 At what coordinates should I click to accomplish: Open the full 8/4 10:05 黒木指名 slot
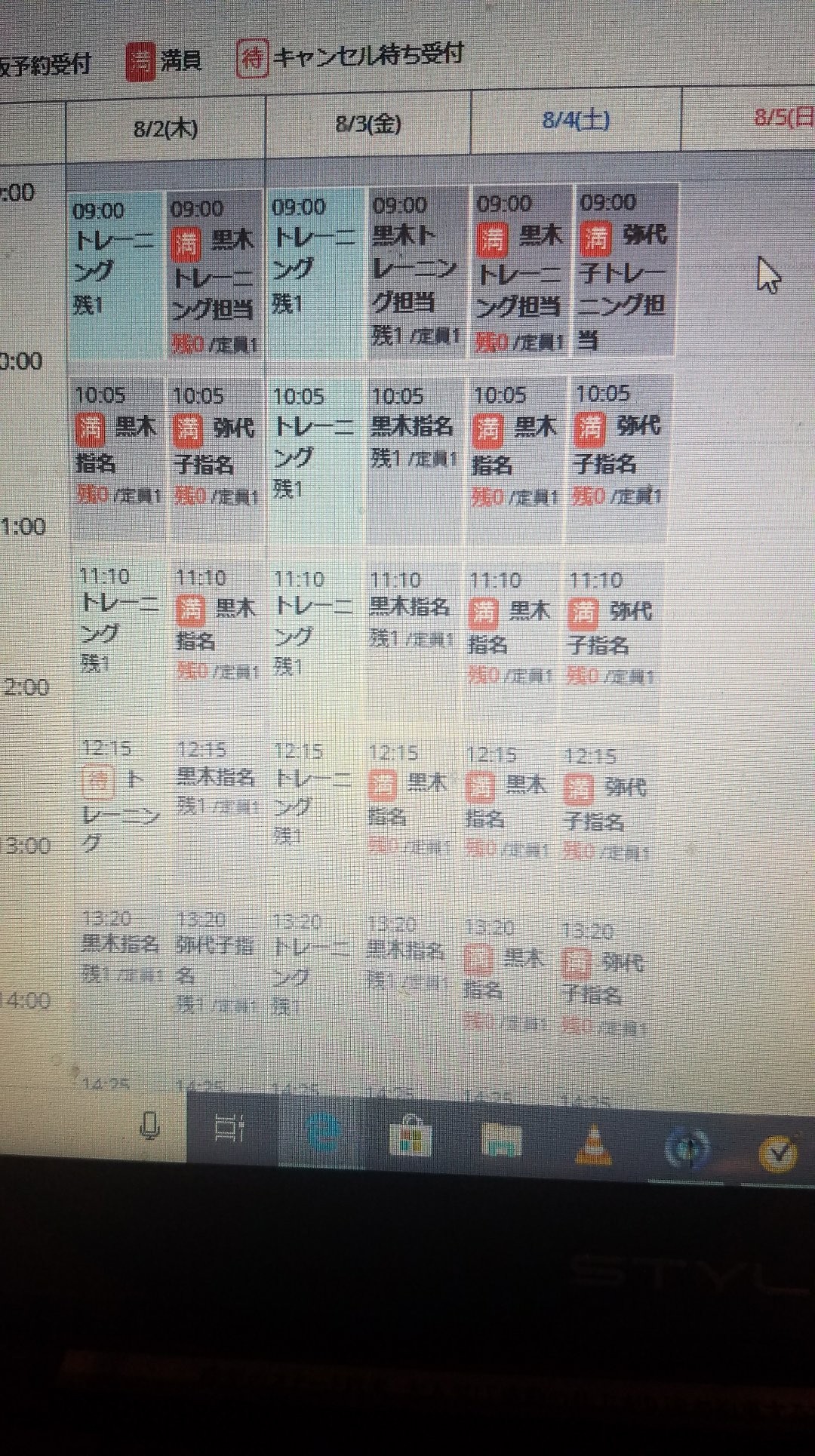click(516, 445)
